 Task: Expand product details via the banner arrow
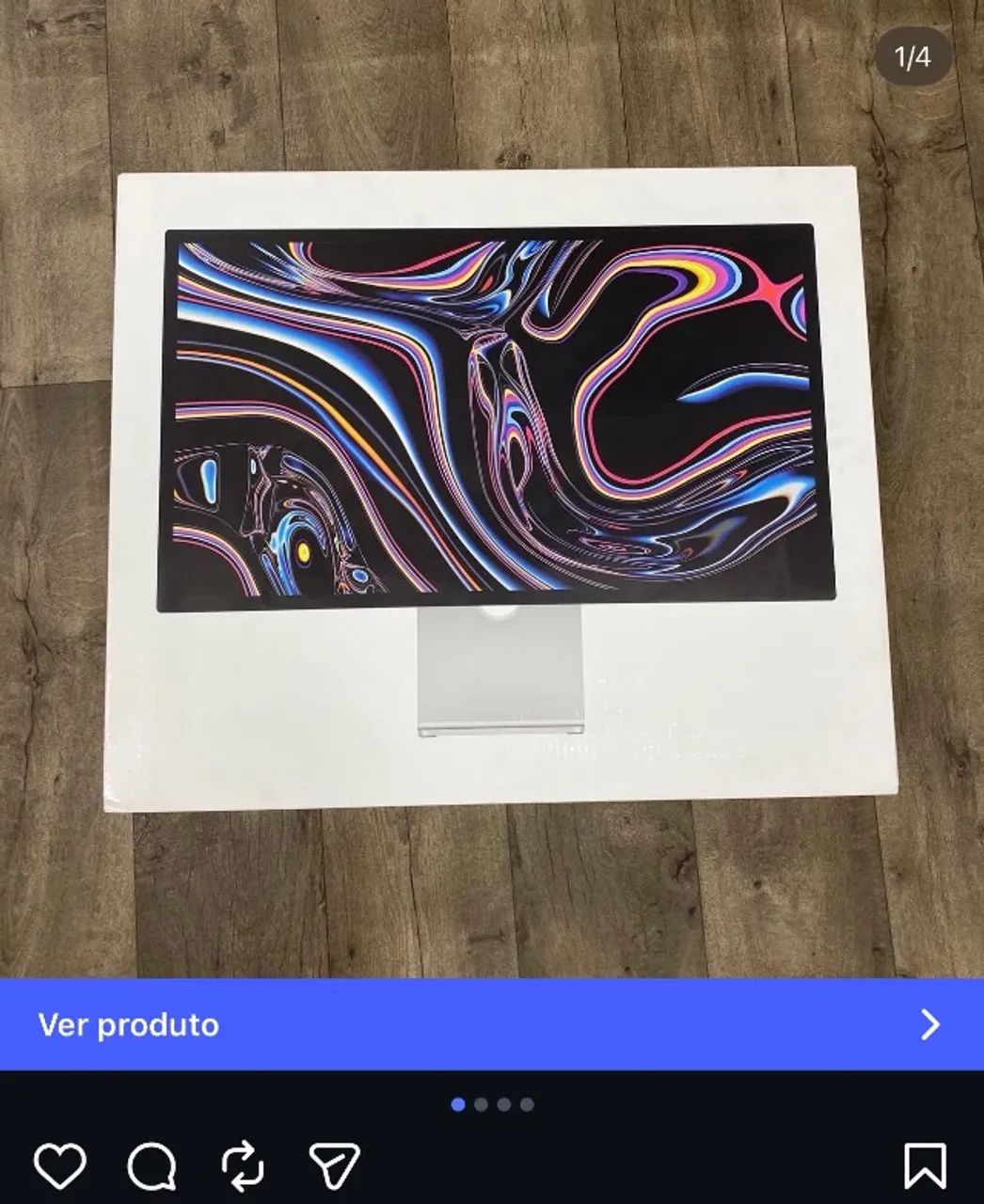point(928,1025)
